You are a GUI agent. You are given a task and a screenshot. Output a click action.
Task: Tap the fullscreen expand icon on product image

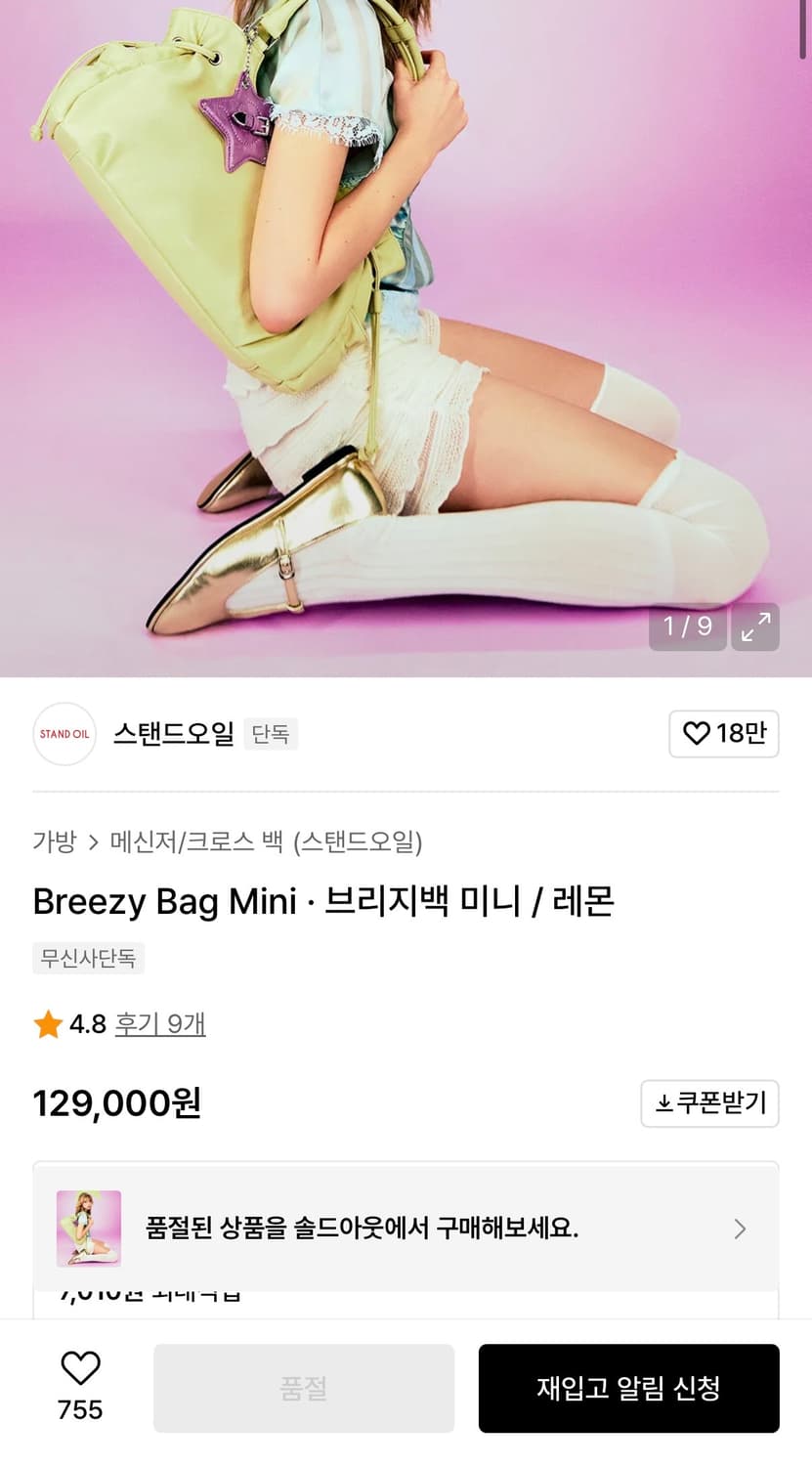[x=754, y=627]
